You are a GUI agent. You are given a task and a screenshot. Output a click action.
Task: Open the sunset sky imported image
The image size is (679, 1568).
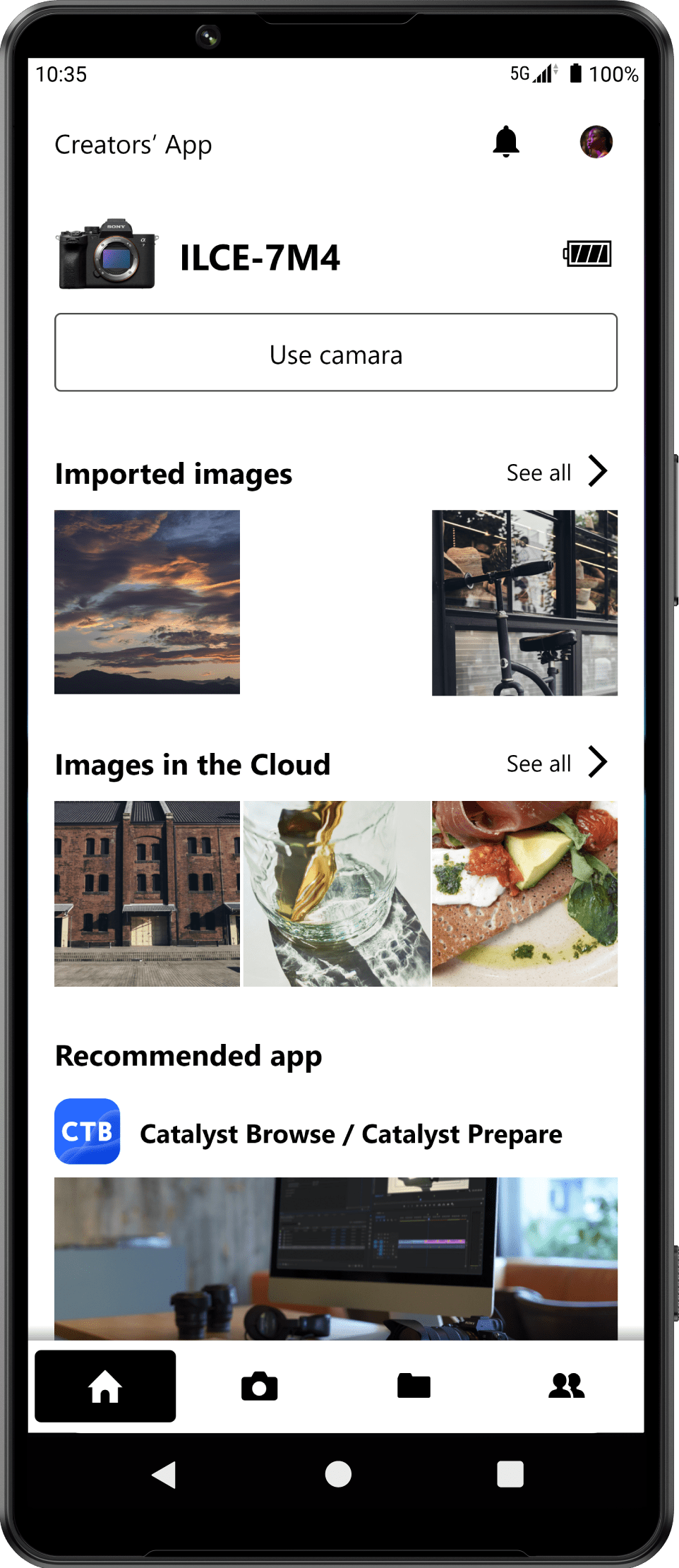pos(147,601)
